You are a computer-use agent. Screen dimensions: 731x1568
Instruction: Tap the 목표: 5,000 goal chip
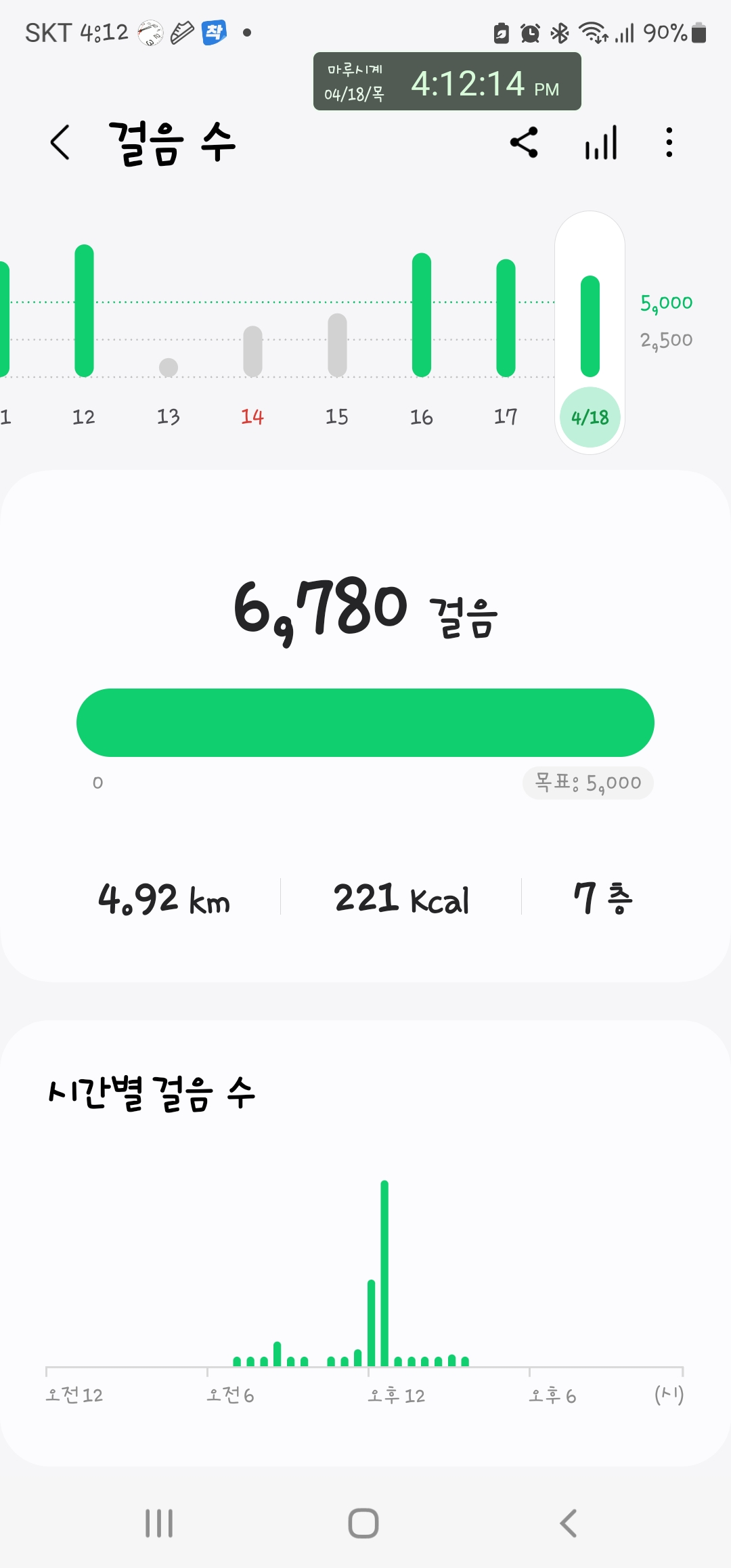click(x=588, y=783)
